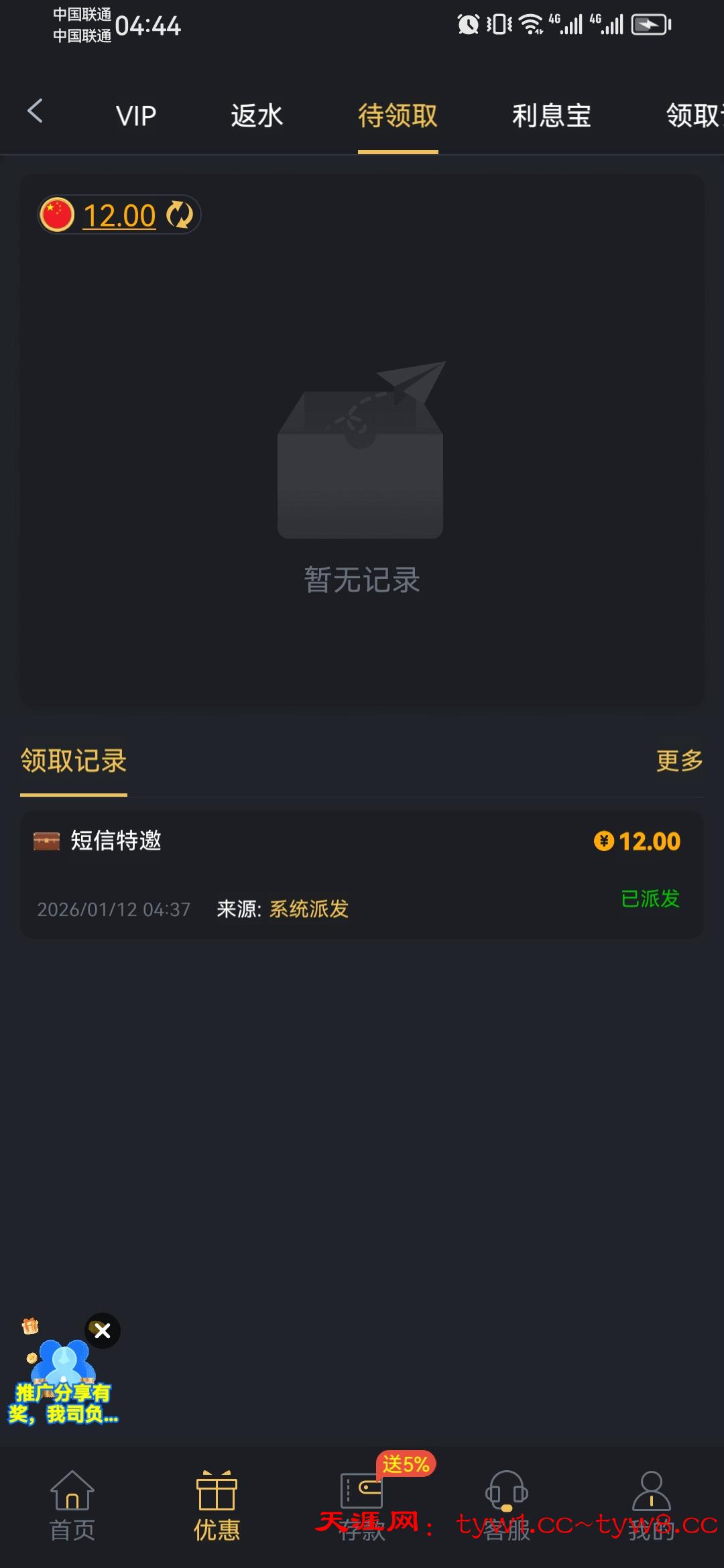Open the 优惠 bottom tab
The height and width of the screenshot is (1568, 724).
pyautogui.click(x=217, y=1504)
